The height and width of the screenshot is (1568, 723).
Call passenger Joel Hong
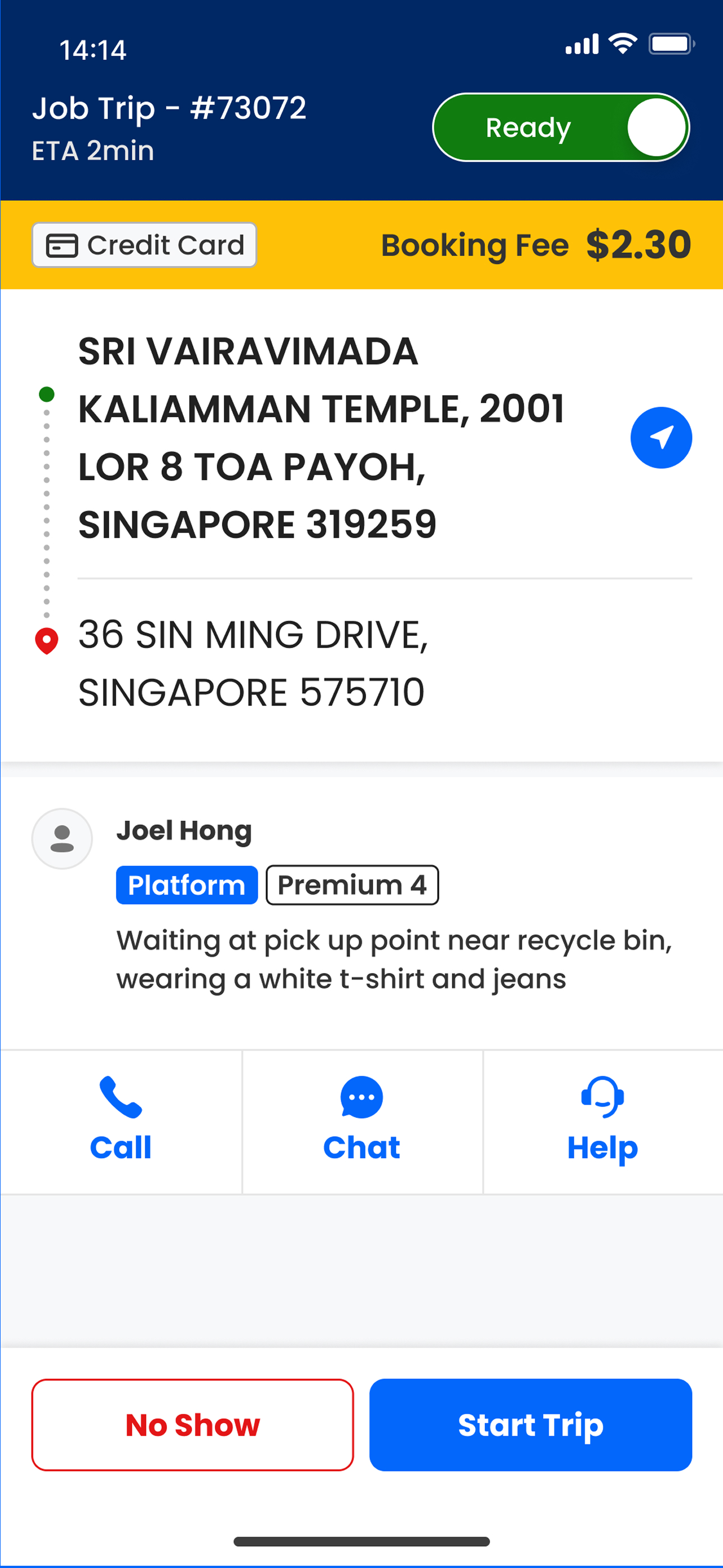[121, 1120]
